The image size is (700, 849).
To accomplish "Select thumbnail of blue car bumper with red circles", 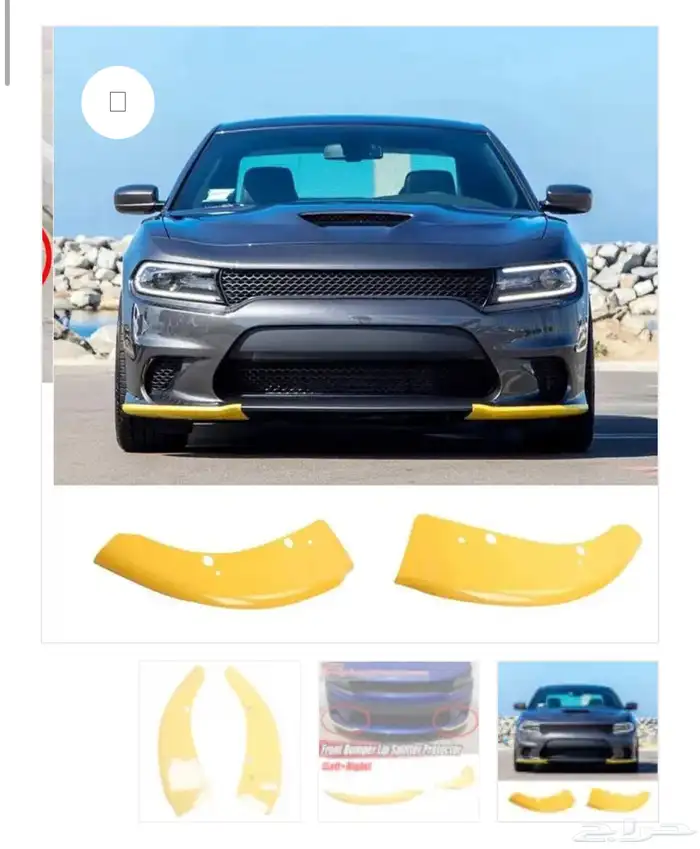I will [398, 740].
